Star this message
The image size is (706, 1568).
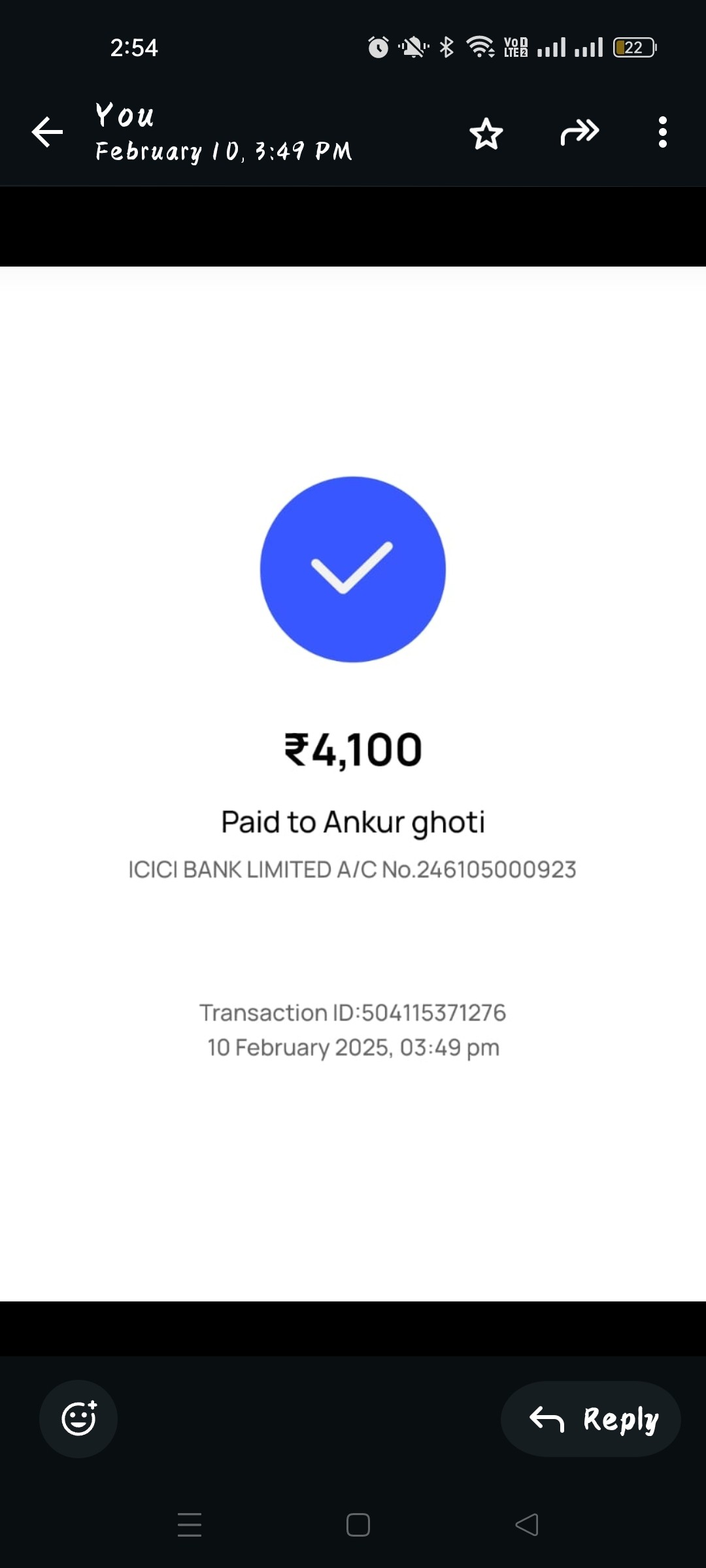[x=486, y=133]
